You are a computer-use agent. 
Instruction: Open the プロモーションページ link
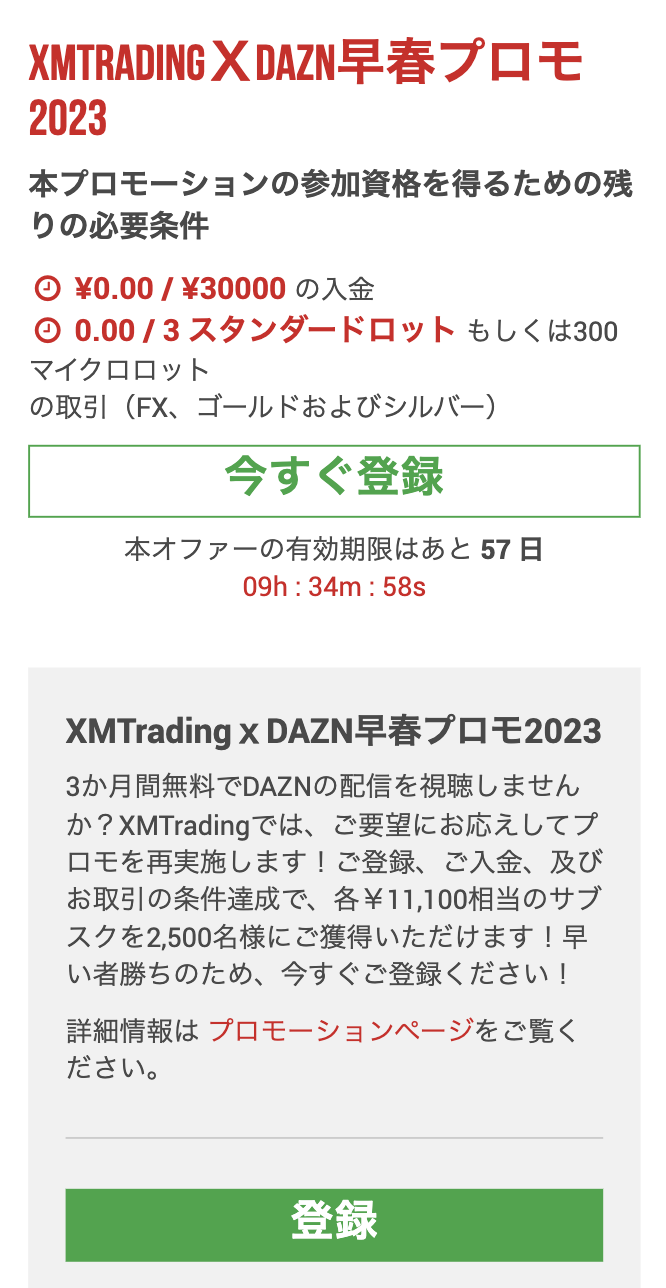(x=341, y=1031)
